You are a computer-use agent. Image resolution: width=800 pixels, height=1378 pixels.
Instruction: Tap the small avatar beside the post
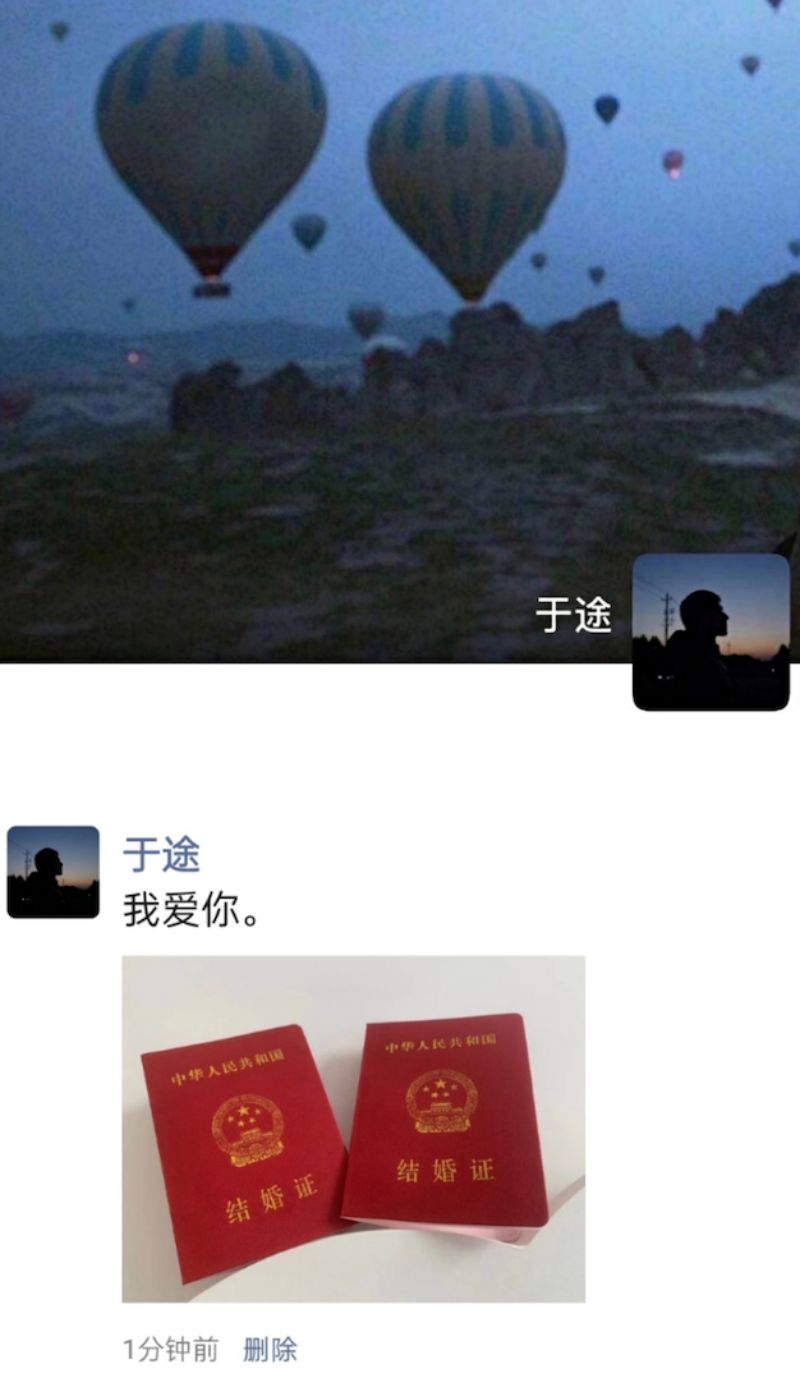[53, 871]
